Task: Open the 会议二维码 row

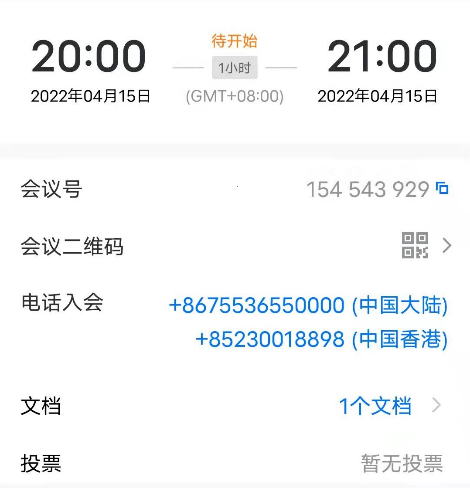Action: (235, 246)
